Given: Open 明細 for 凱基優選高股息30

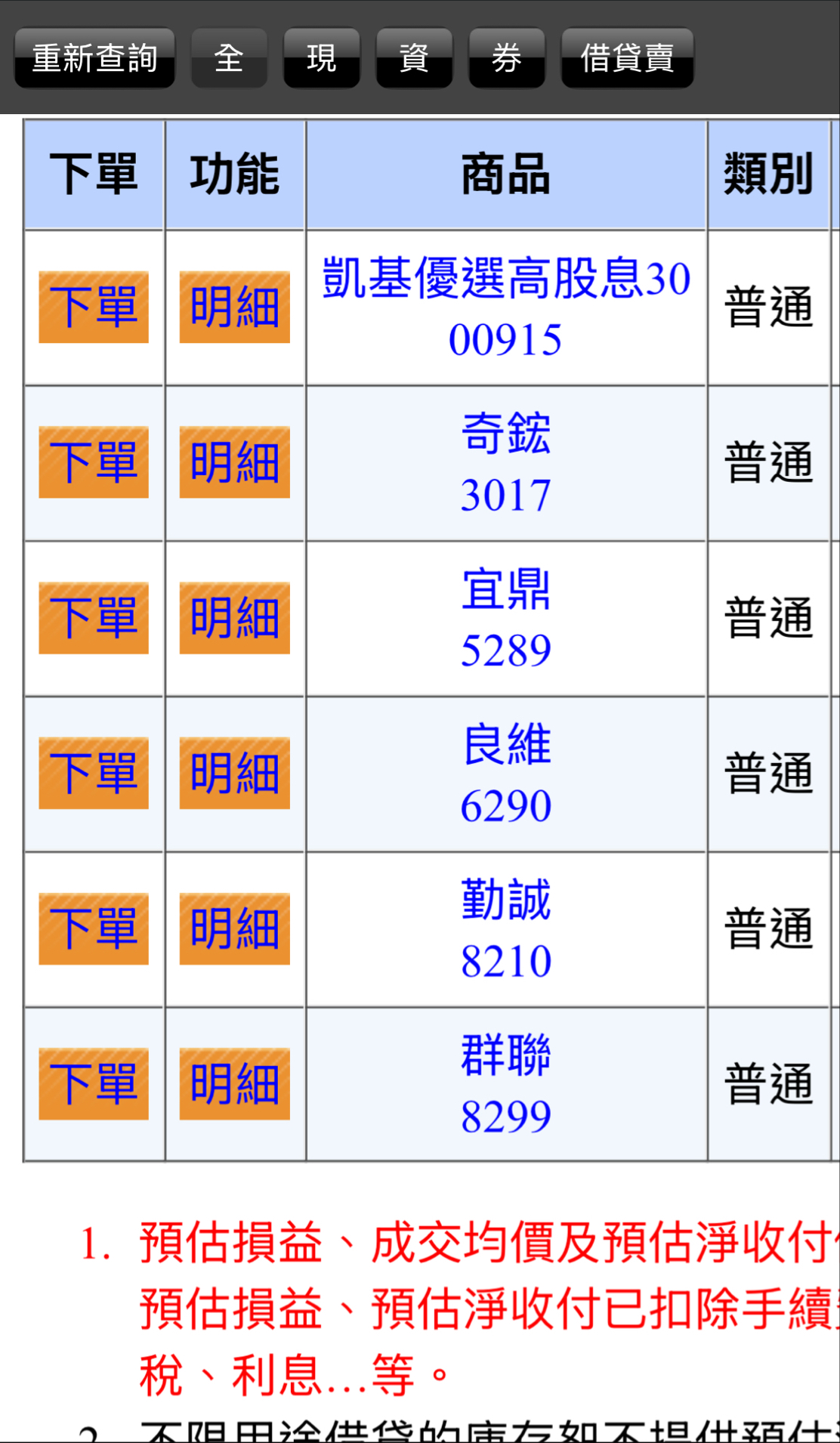Looking at the screenshot, I should pyautogui.click(x=234, y=307).
